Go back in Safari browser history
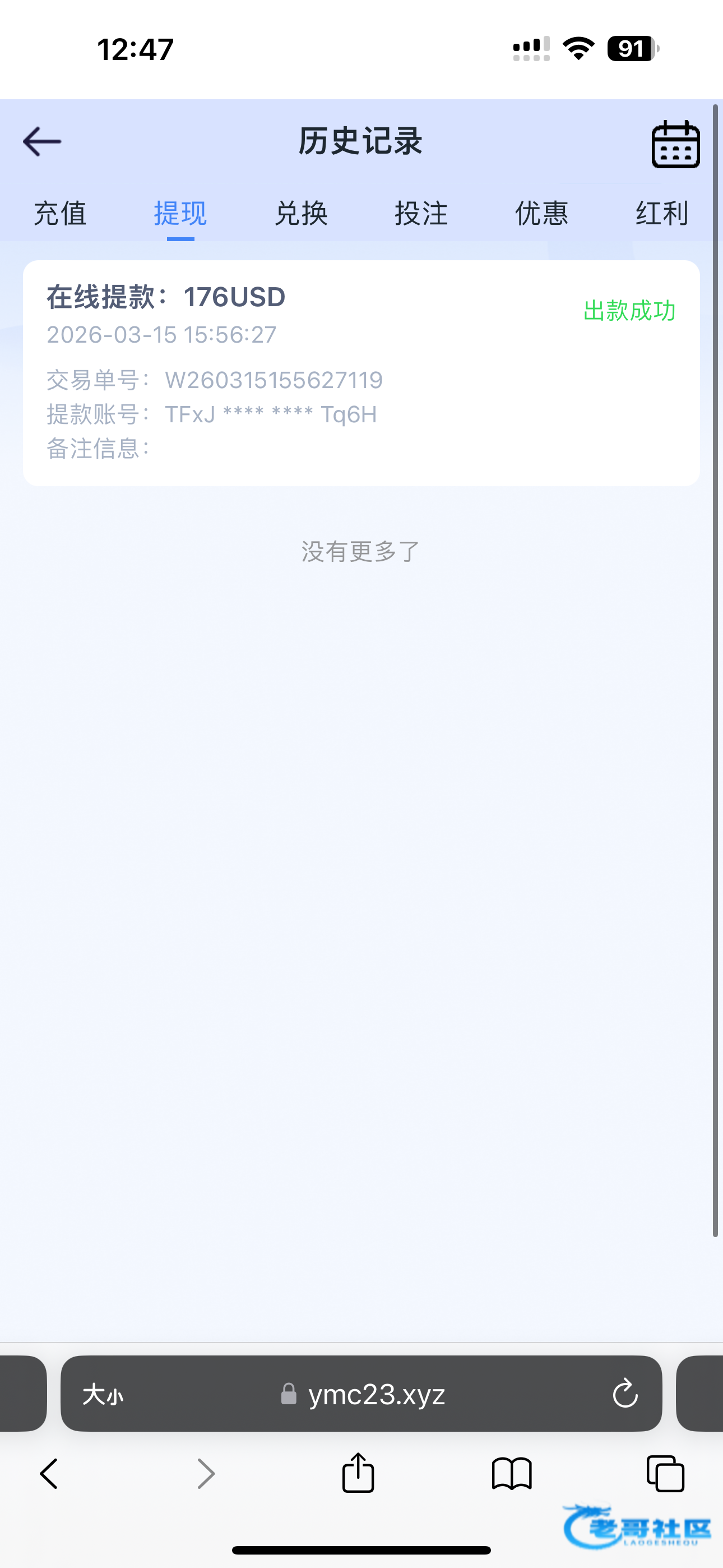The height and width of the screenshot is (1568, 723). tap(49, 1474)
